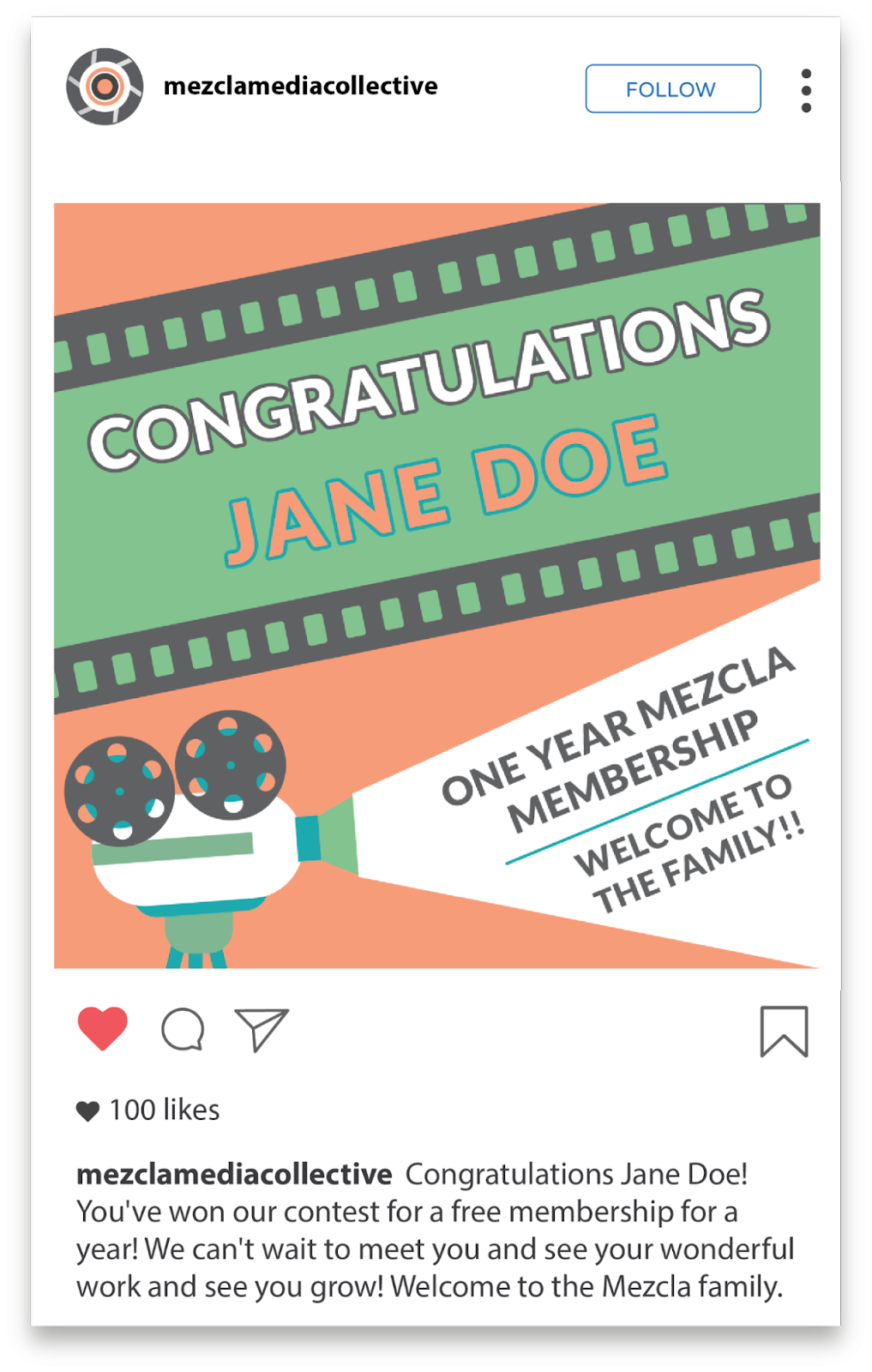Screen dimensions: 872x1372
Task: Open mezclamediacollective from the caption
Action: pyautogui.click(x=234, y=1174)
